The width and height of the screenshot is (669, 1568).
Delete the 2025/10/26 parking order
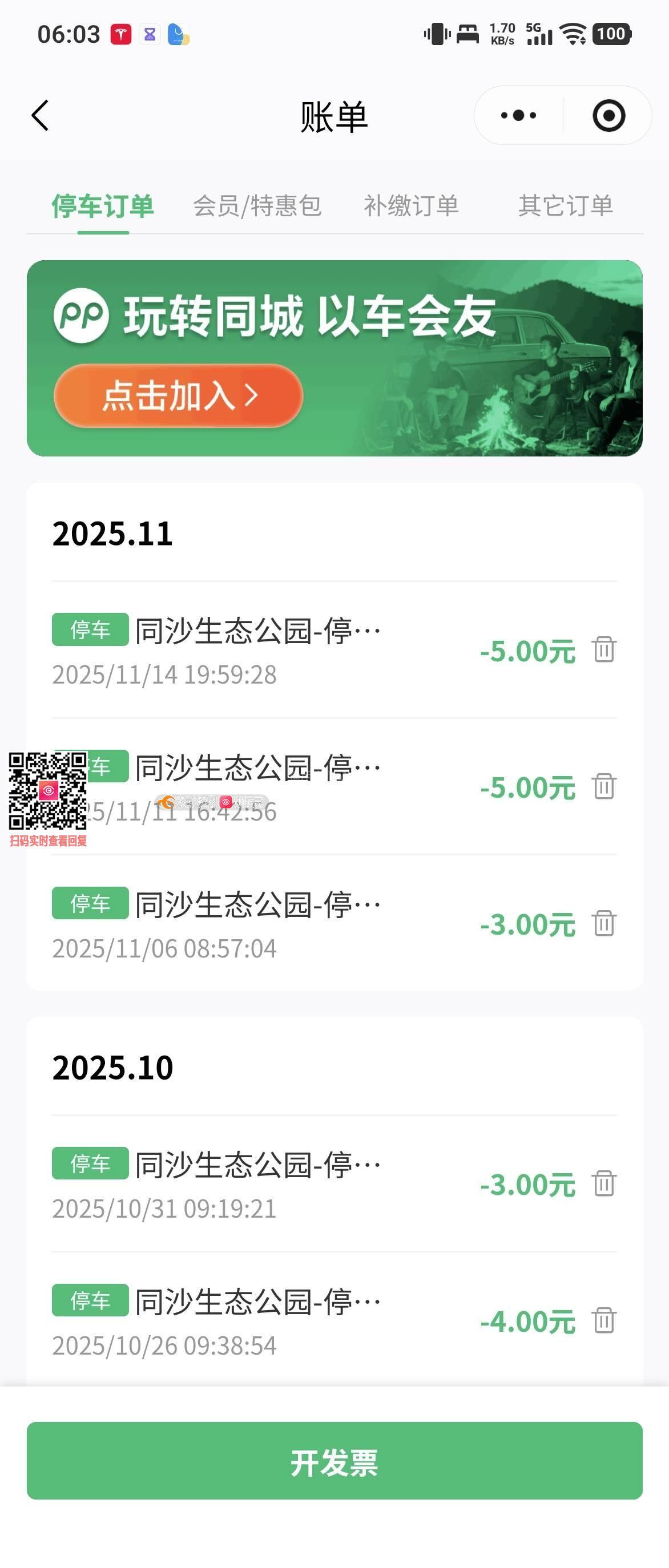point(604,1321)
